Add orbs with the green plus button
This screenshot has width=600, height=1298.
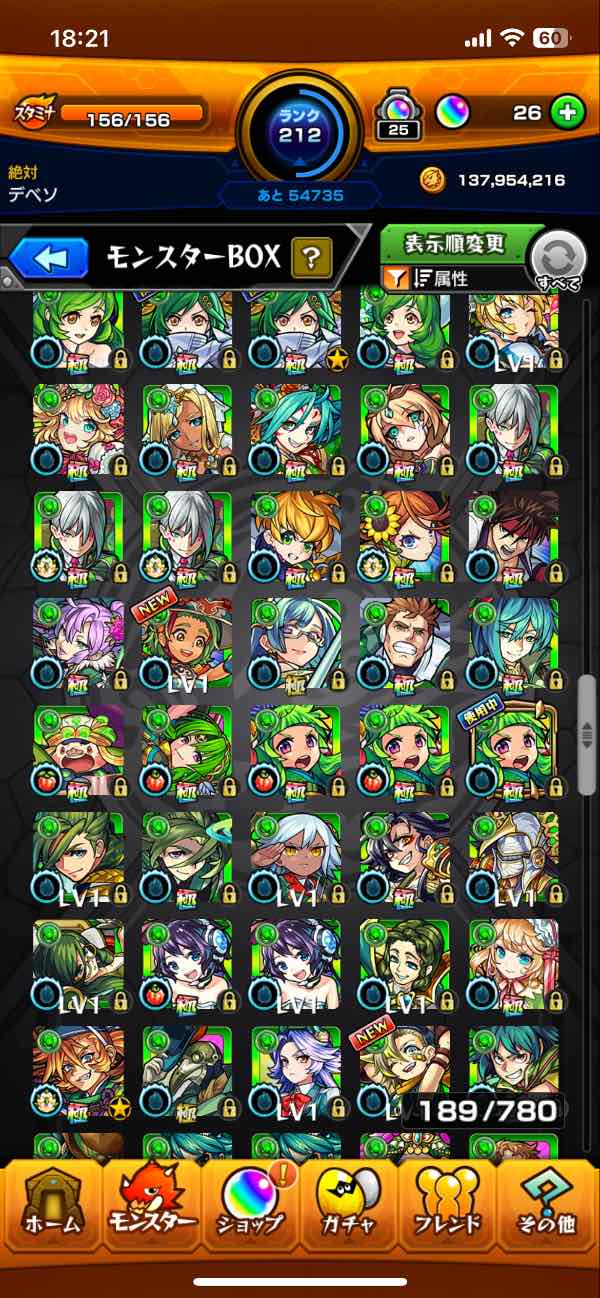(x=567, y=113)
